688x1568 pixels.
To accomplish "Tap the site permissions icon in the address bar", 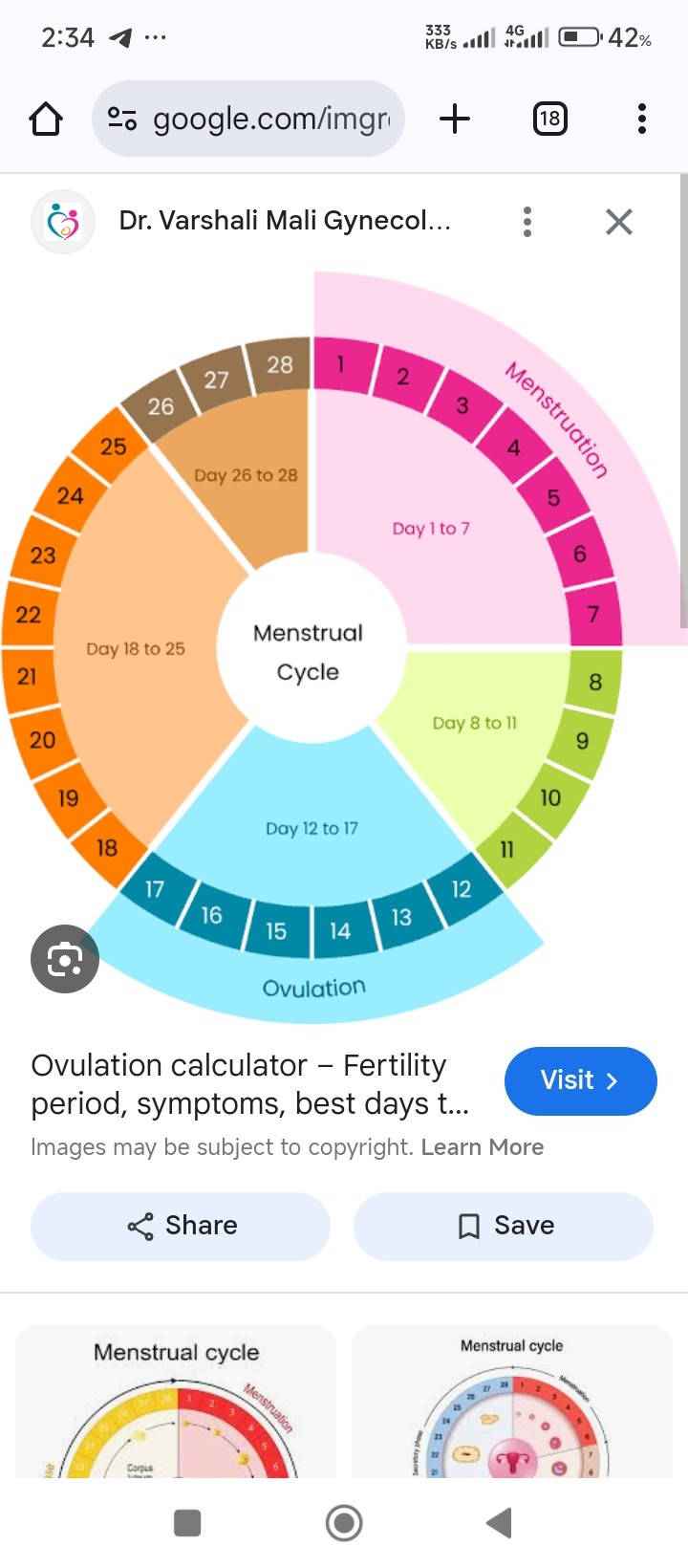I will click(121, 119).
